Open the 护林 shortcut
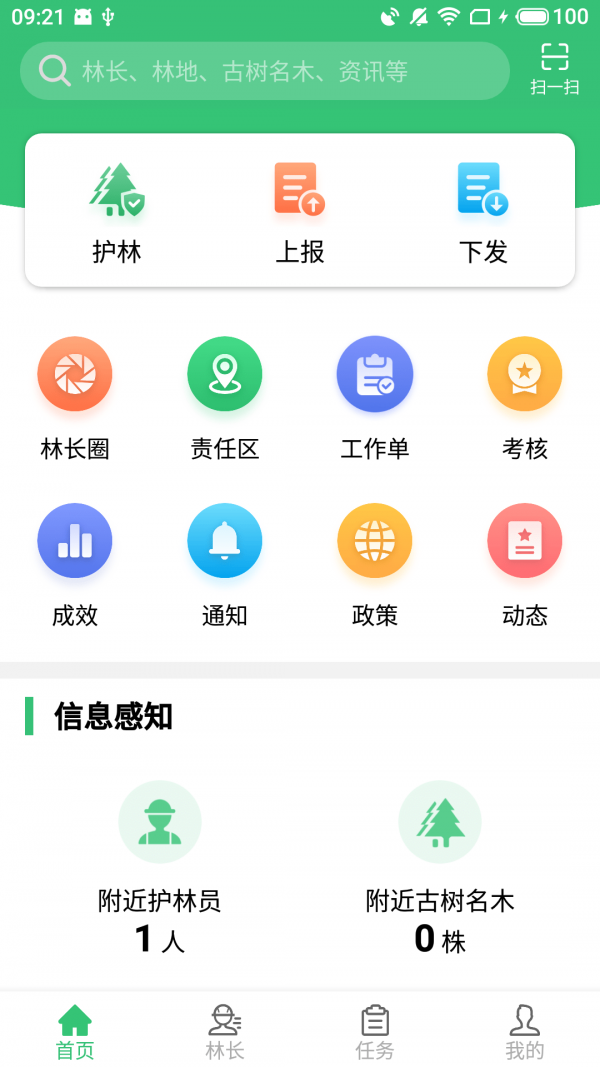The image size is (600, 1067). [x=117, y=212]
